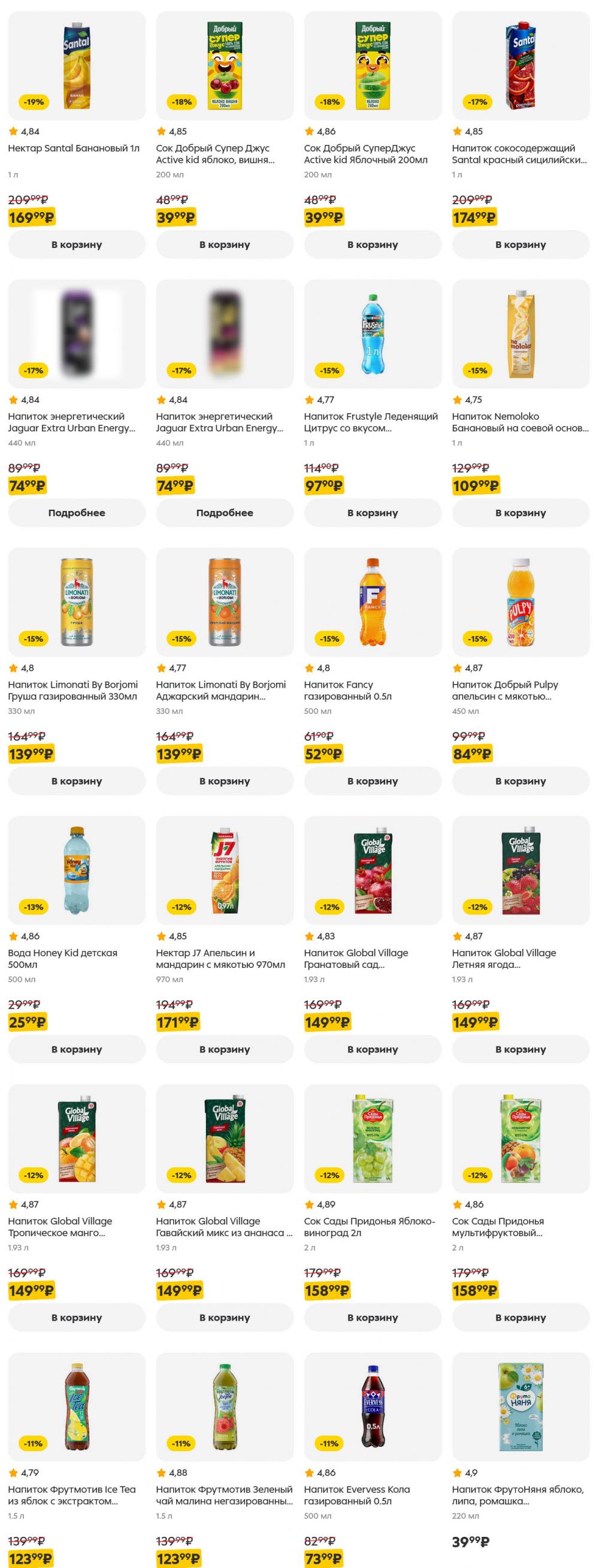599x1568 pixels.
Task: Add Напиток Fancy газированный to the cart
Action: [374, 781]
